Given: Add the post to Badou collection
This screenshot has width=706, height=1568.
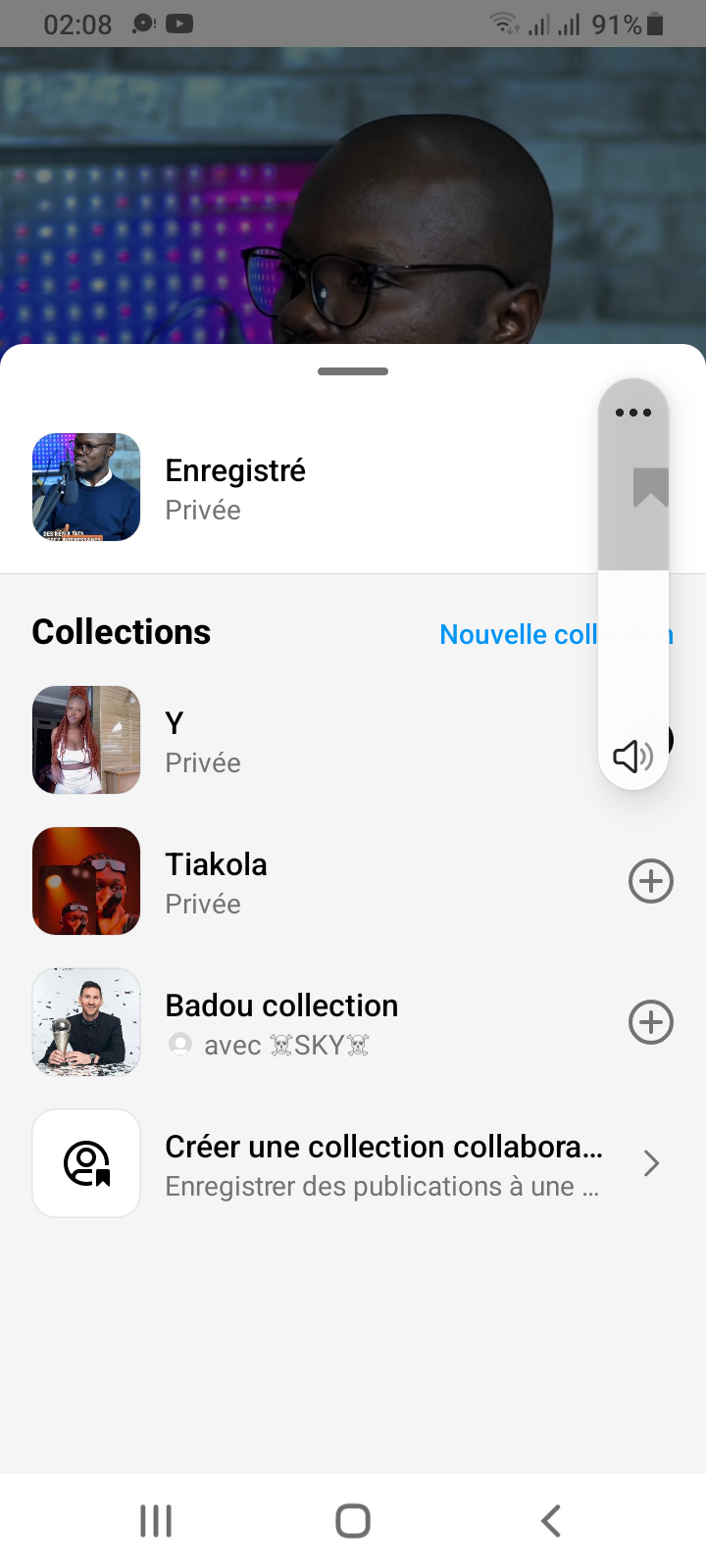Looking at the screenshot, I should coord(650,1022).
